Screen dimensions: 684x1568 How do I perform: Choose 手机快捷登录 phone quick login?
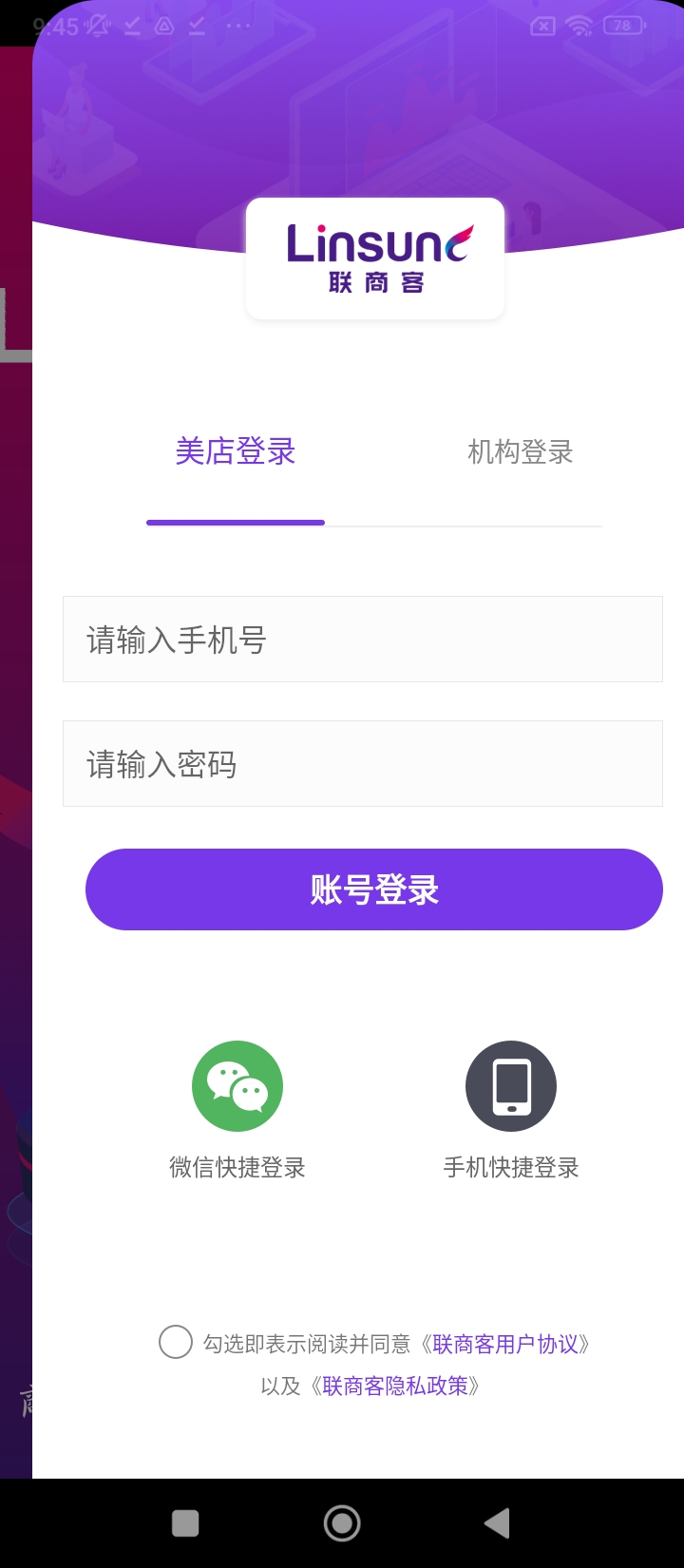pos(511,1087)
